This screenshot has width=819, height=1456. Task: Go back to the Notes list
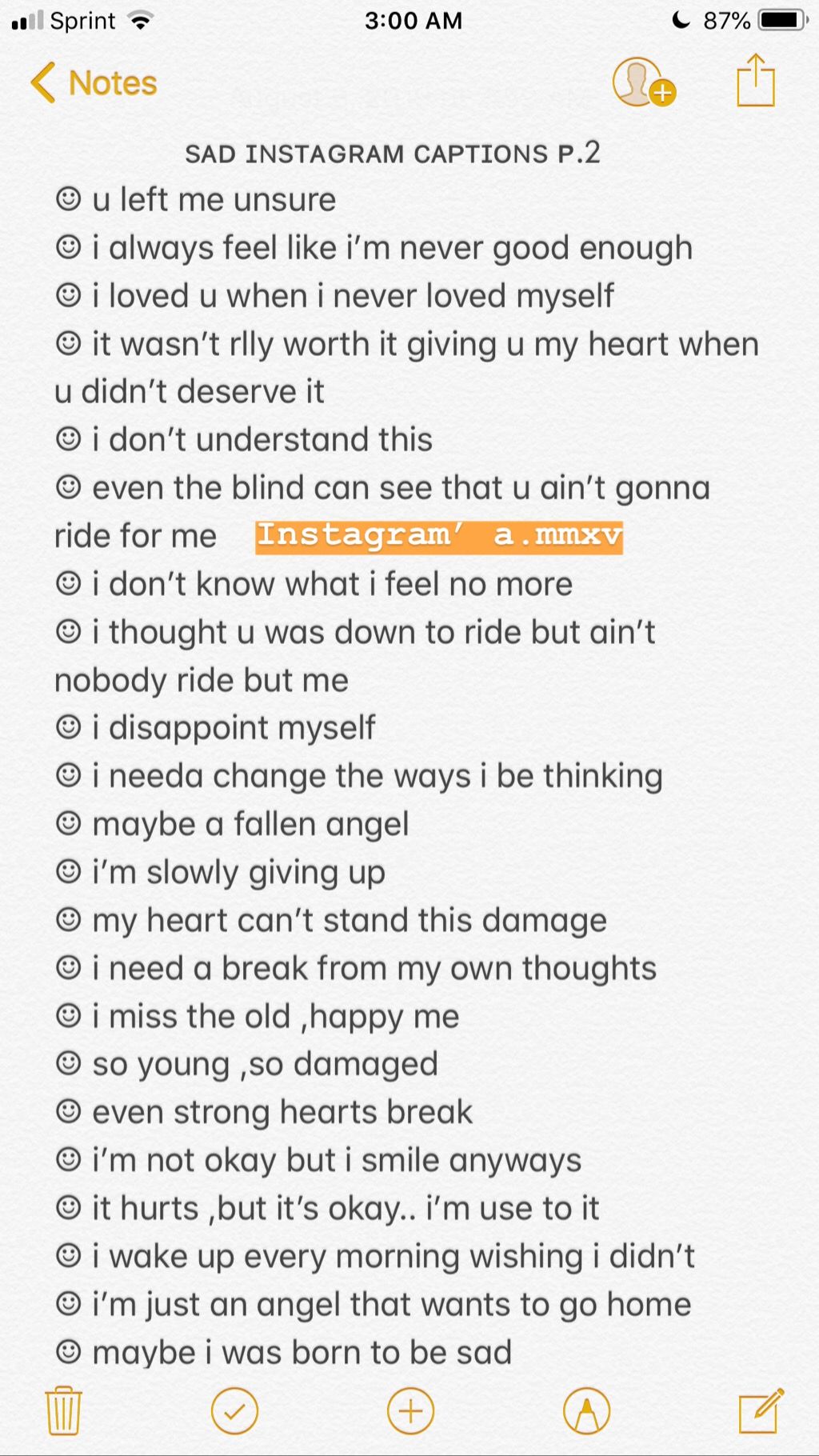tap(94, 83)
